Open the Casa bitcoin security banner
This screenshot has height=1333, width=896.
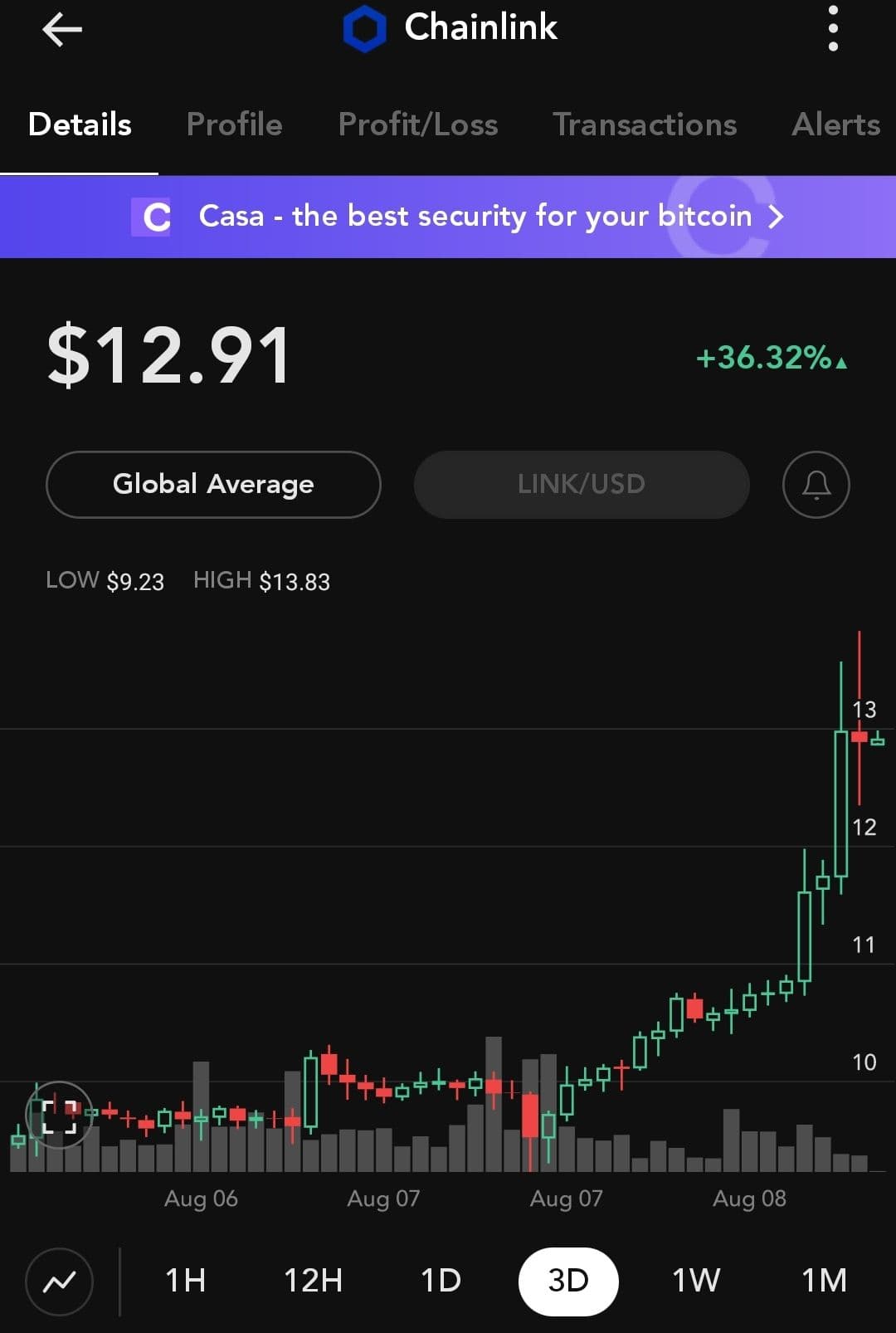[448, 217]
